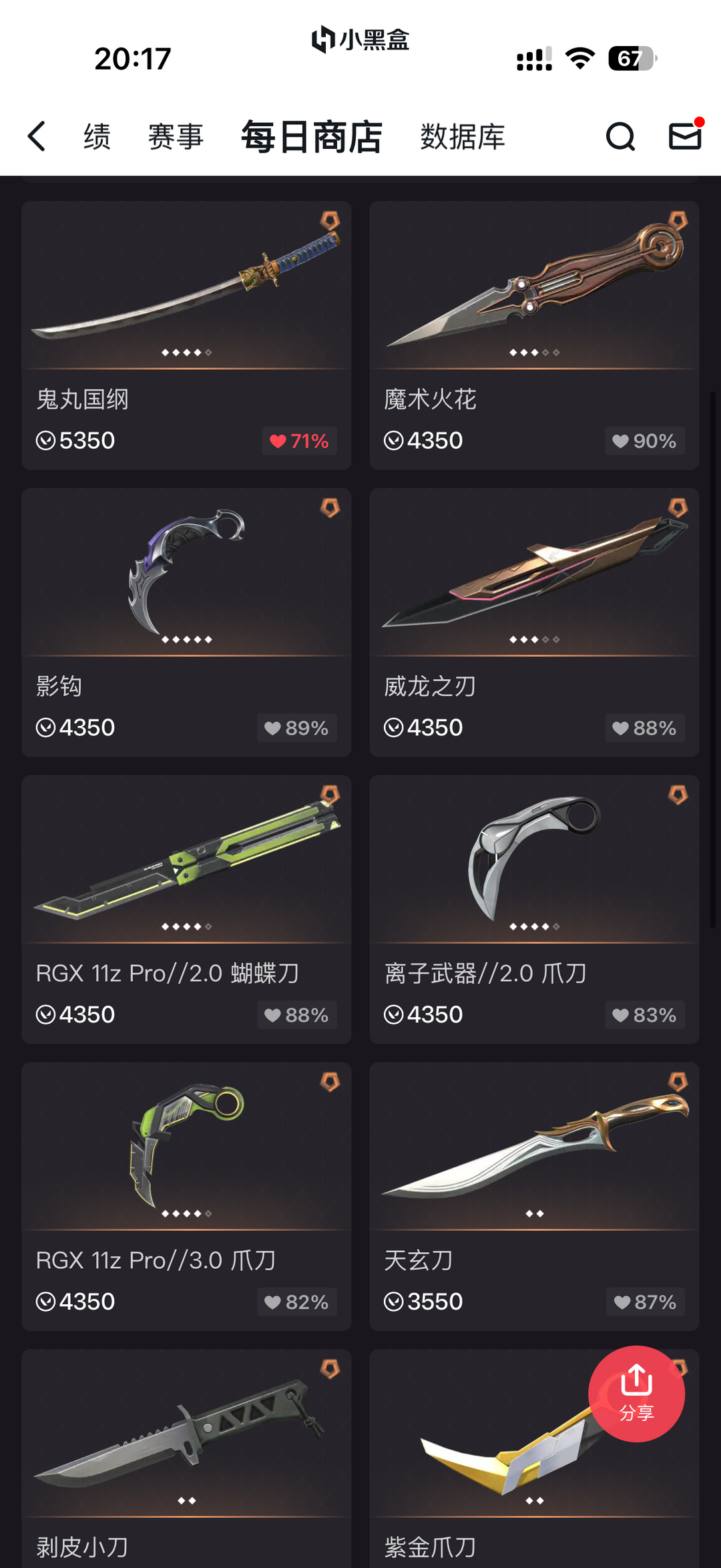Switch to the 赛事 tab
The width and height of the screenshot is (721, 1568).
click(x=176, y=138)
